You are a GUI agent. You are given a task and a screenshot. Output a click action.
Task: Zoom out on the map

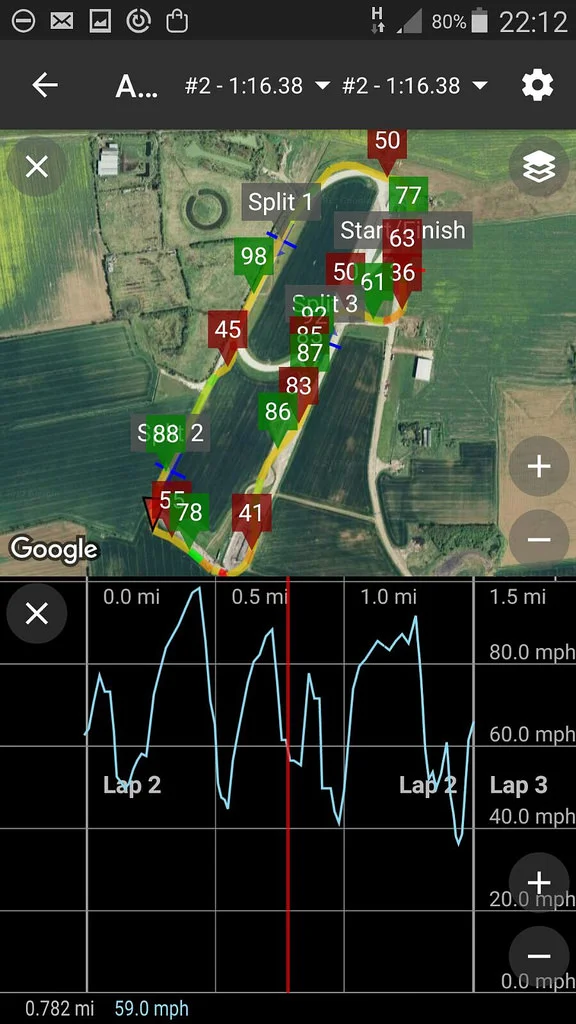coord(539,539)
